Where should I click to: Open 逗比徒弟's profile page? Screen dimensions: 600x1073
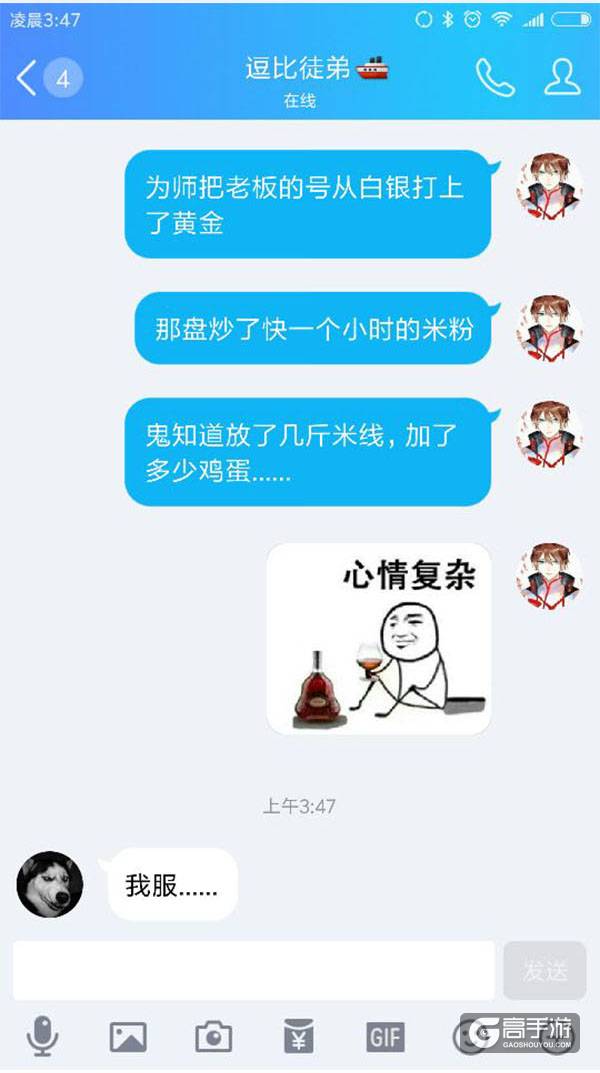(562, 78)
